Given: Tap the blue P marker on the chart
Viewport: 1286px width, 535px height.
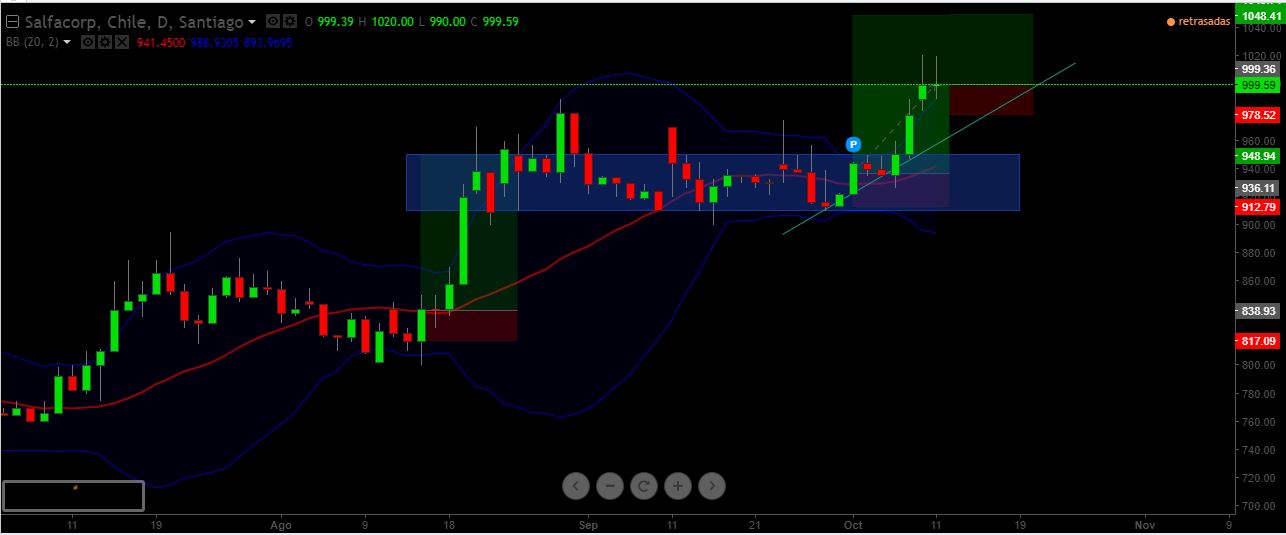Looking at the screenshot, I should 854,144.
